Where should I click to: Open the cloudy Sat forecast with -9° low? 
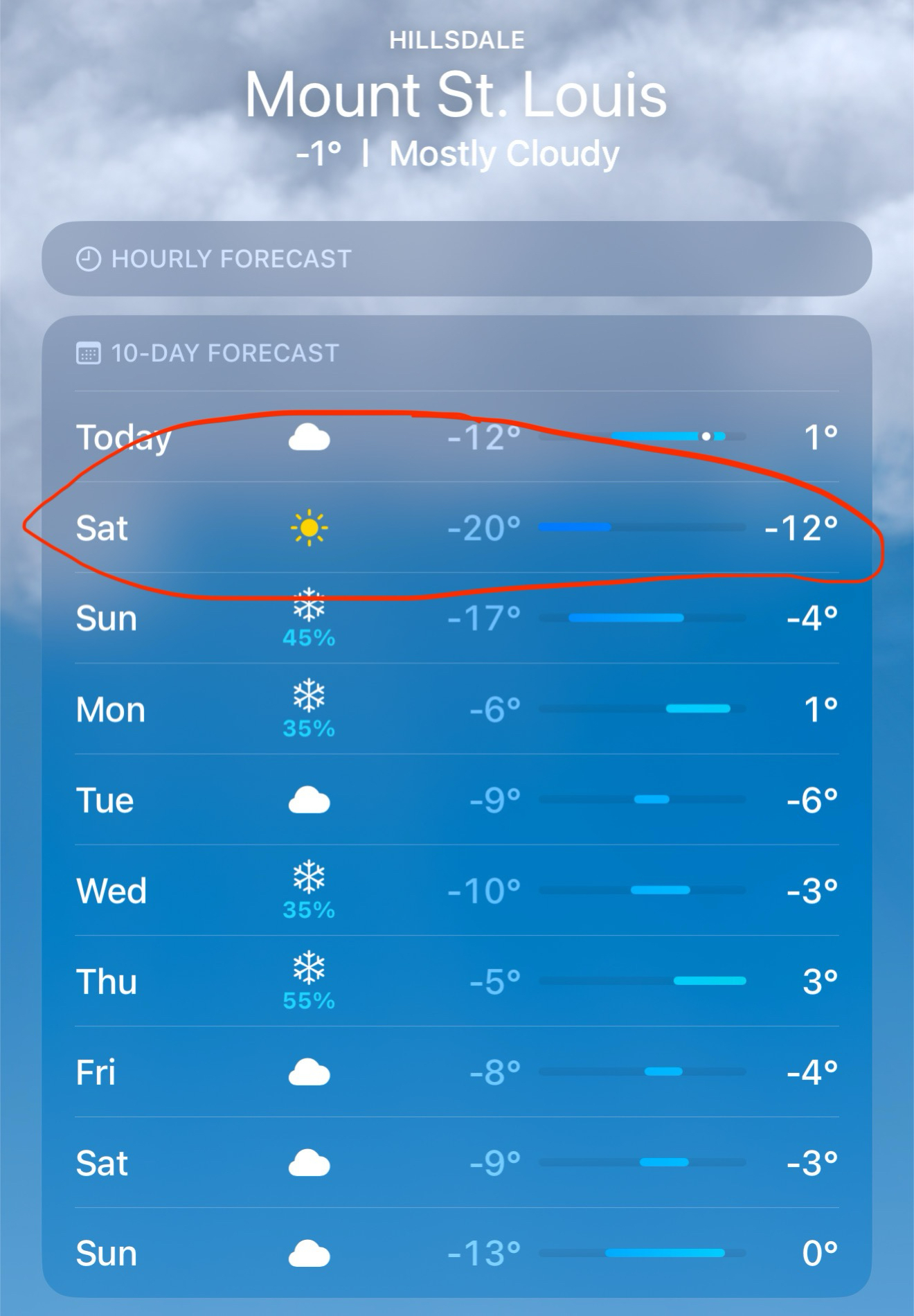(x=456, y=1163)
